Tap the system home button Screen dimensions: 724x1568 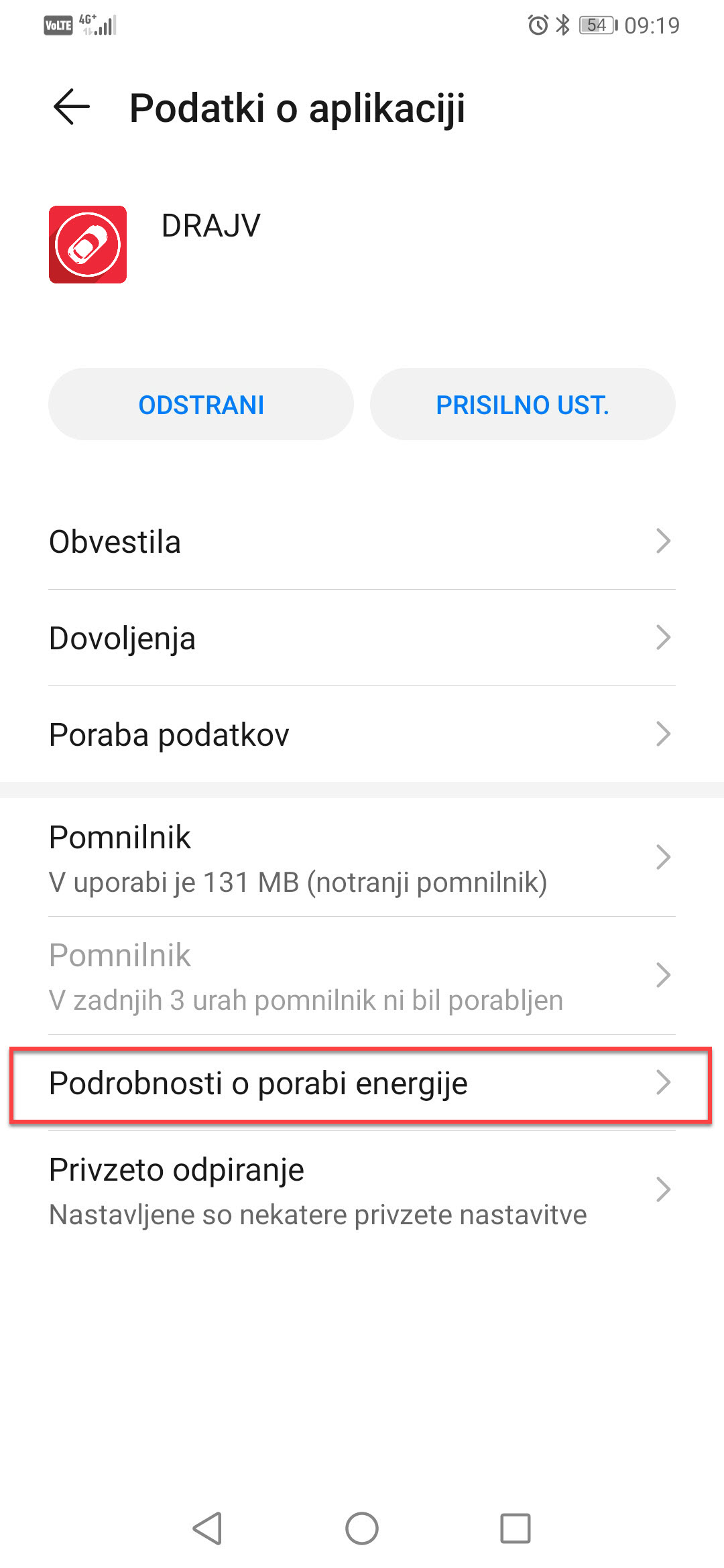[362, 1528]
